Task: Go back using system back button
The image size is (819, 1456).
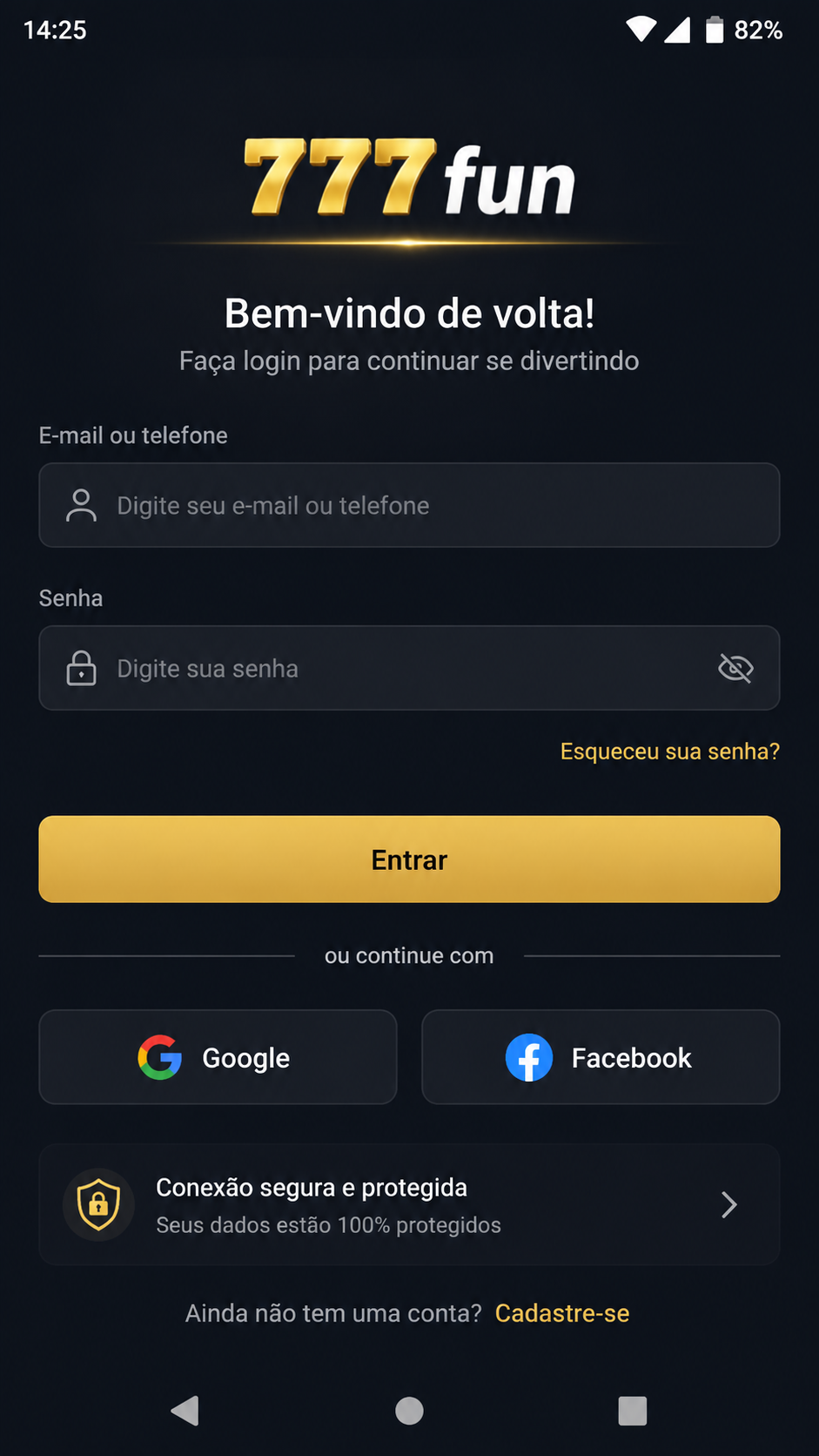Action: tap(185, 1411)
